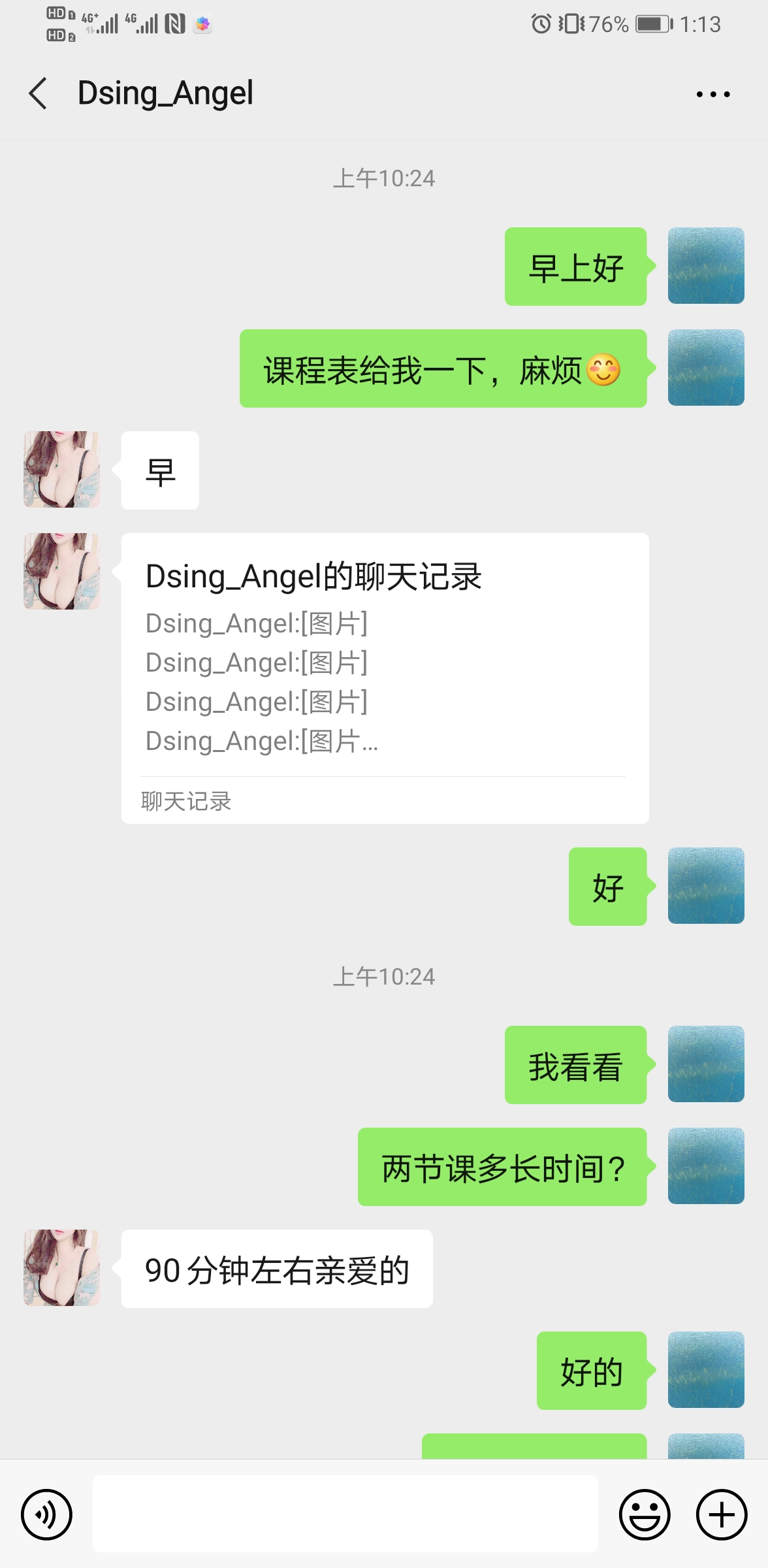Tap your own avatar beside the 好 message
Screen dimensions: 768x1568
point(705,887)
